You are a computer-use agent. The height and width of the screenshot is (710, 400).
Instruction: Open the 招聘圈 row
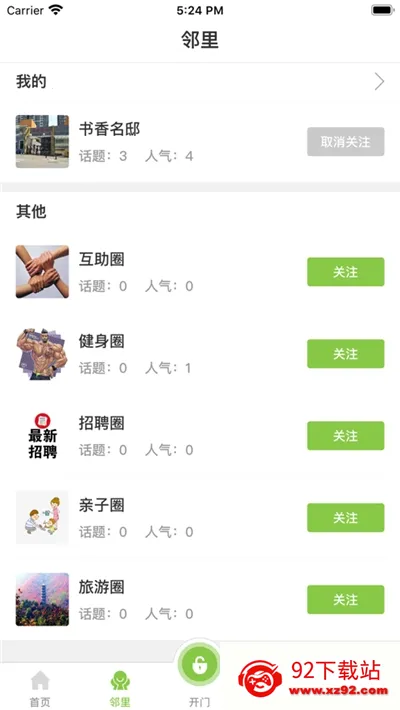coord(200,436)
